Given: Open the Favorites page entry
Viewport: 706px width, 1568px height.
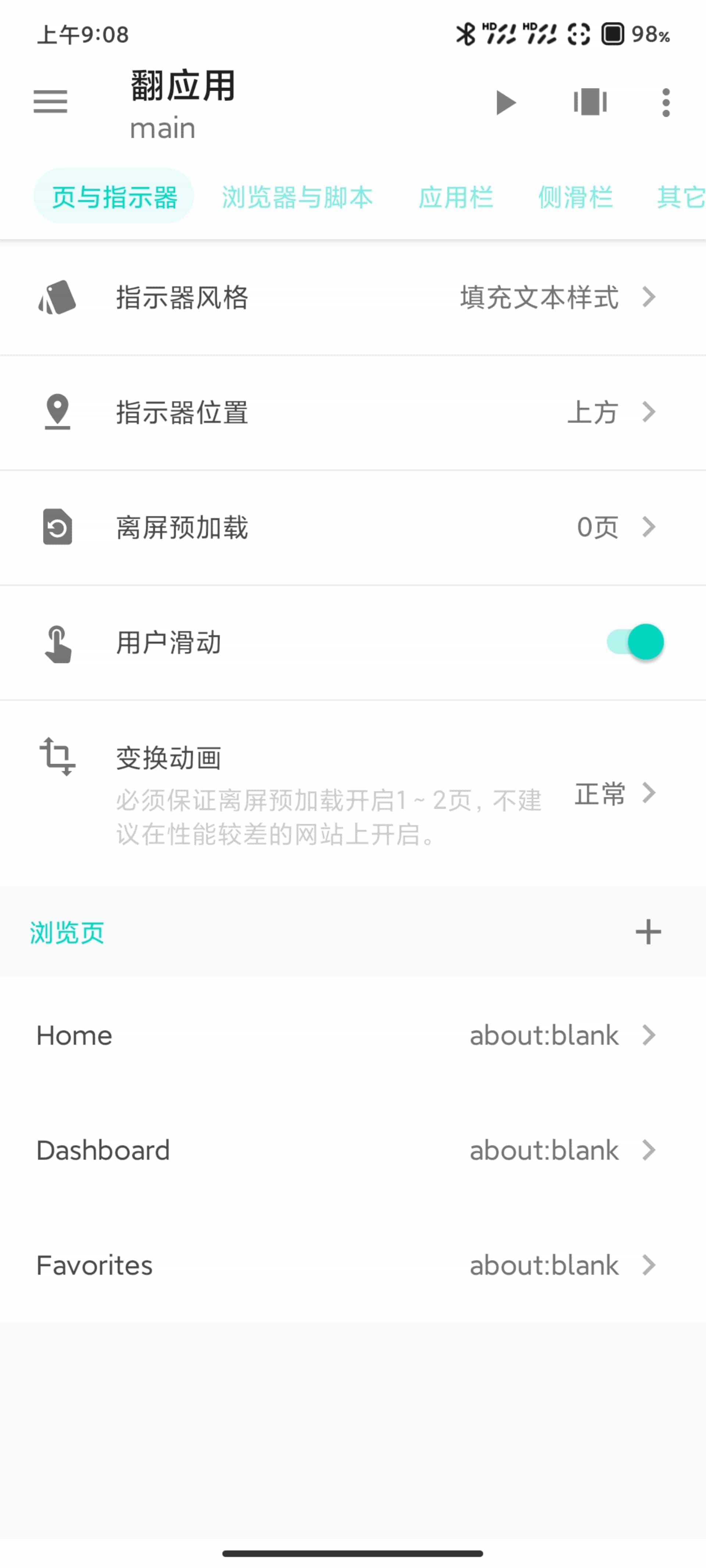Looking at the screenshot, I should pyautogui.click(x=353, y=1266).
